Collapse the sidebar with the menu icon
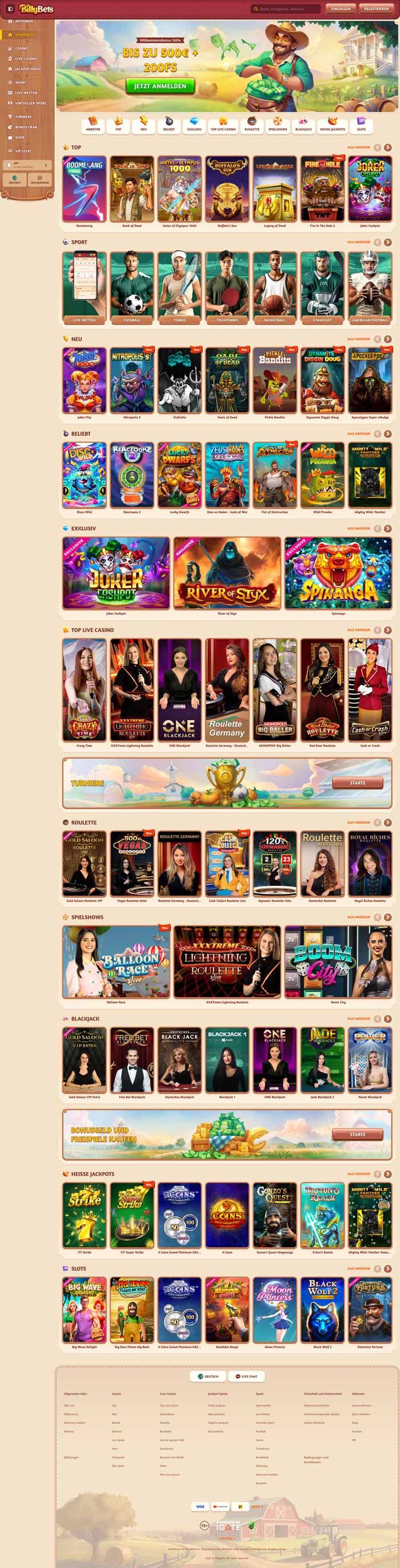Viewport: 400px width, 1568px height. pos(10,9)
